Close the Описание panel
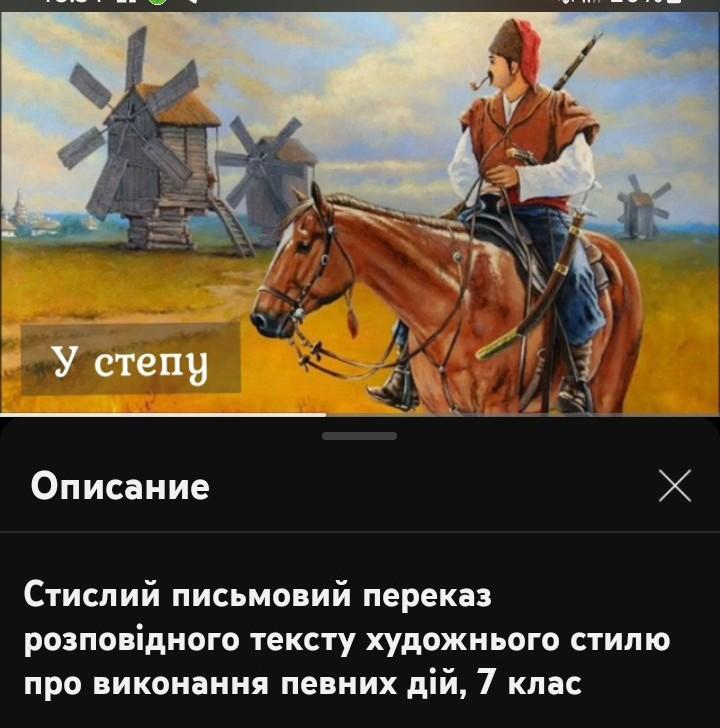The width and height of the screenshot is (720, 728). click(675, 486)
